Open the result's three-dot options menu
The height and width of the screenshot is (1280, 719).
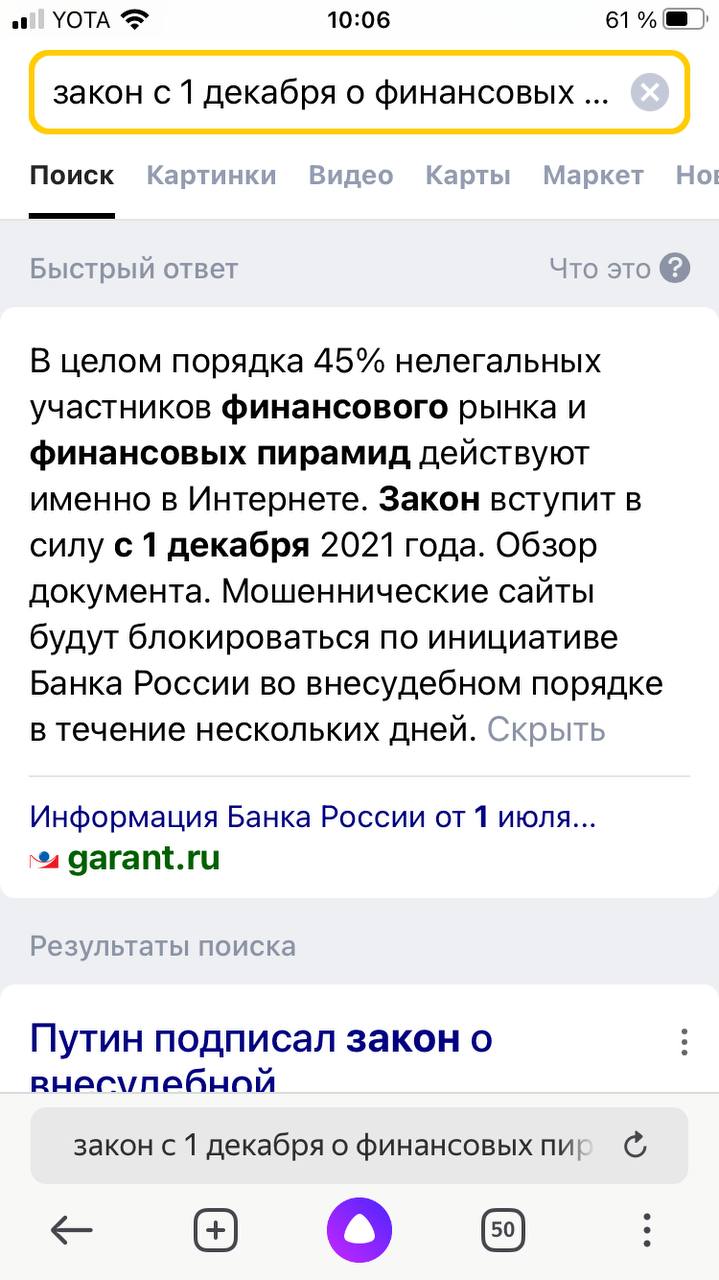tap(684, 1041)
